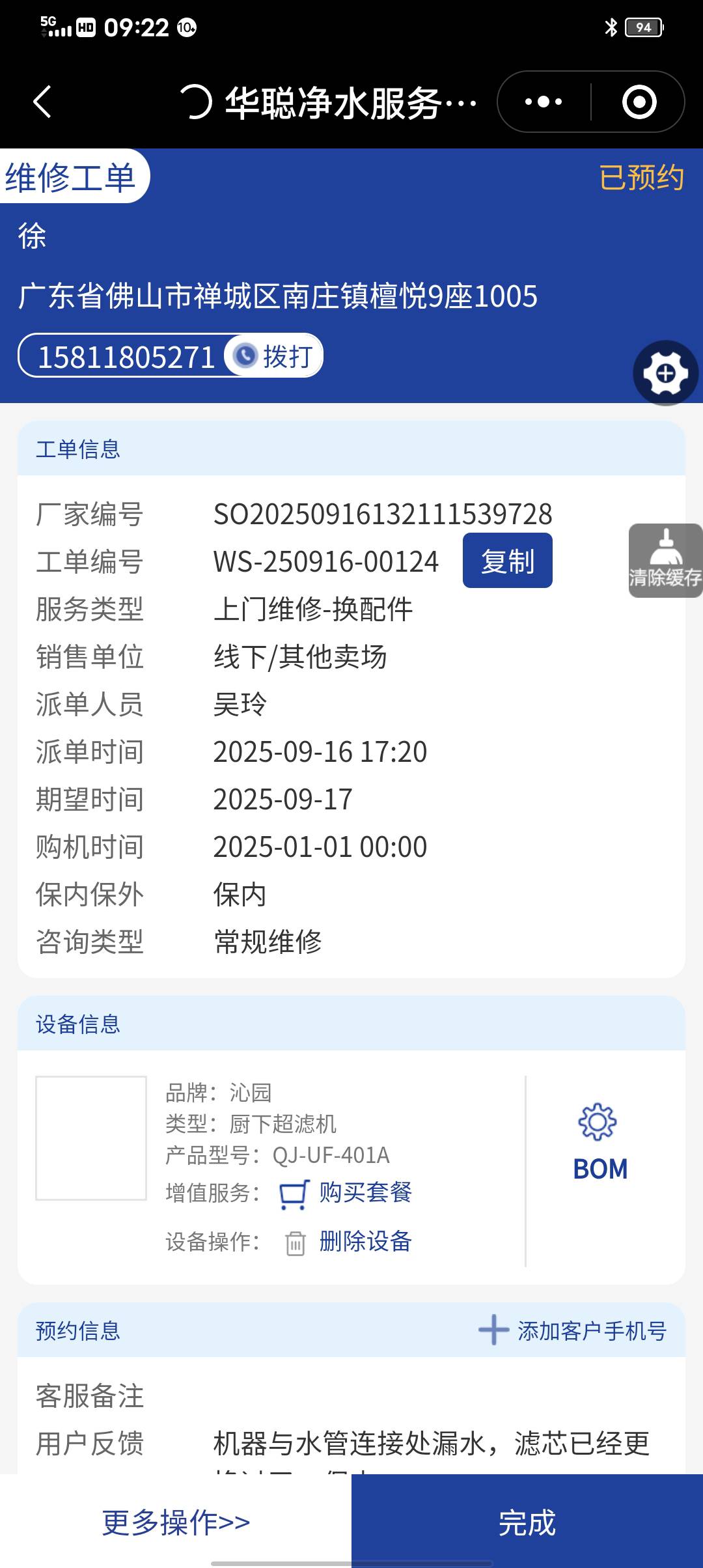Call the customer via 拨打 button
Image resolution: width=703 pixels, height=1568 pixels.
[x=274, y=356]
